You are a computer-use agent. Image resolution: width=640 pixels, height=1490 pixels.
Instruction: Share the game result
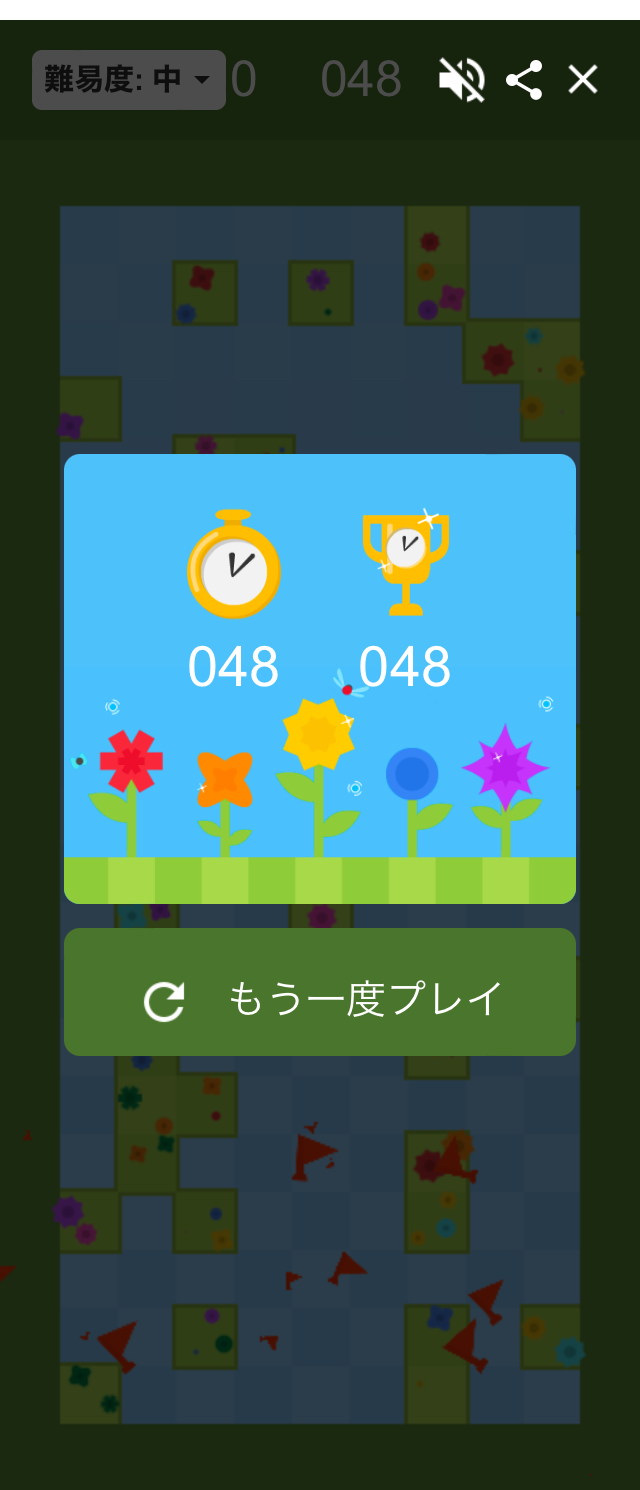[x=524, y=80]
